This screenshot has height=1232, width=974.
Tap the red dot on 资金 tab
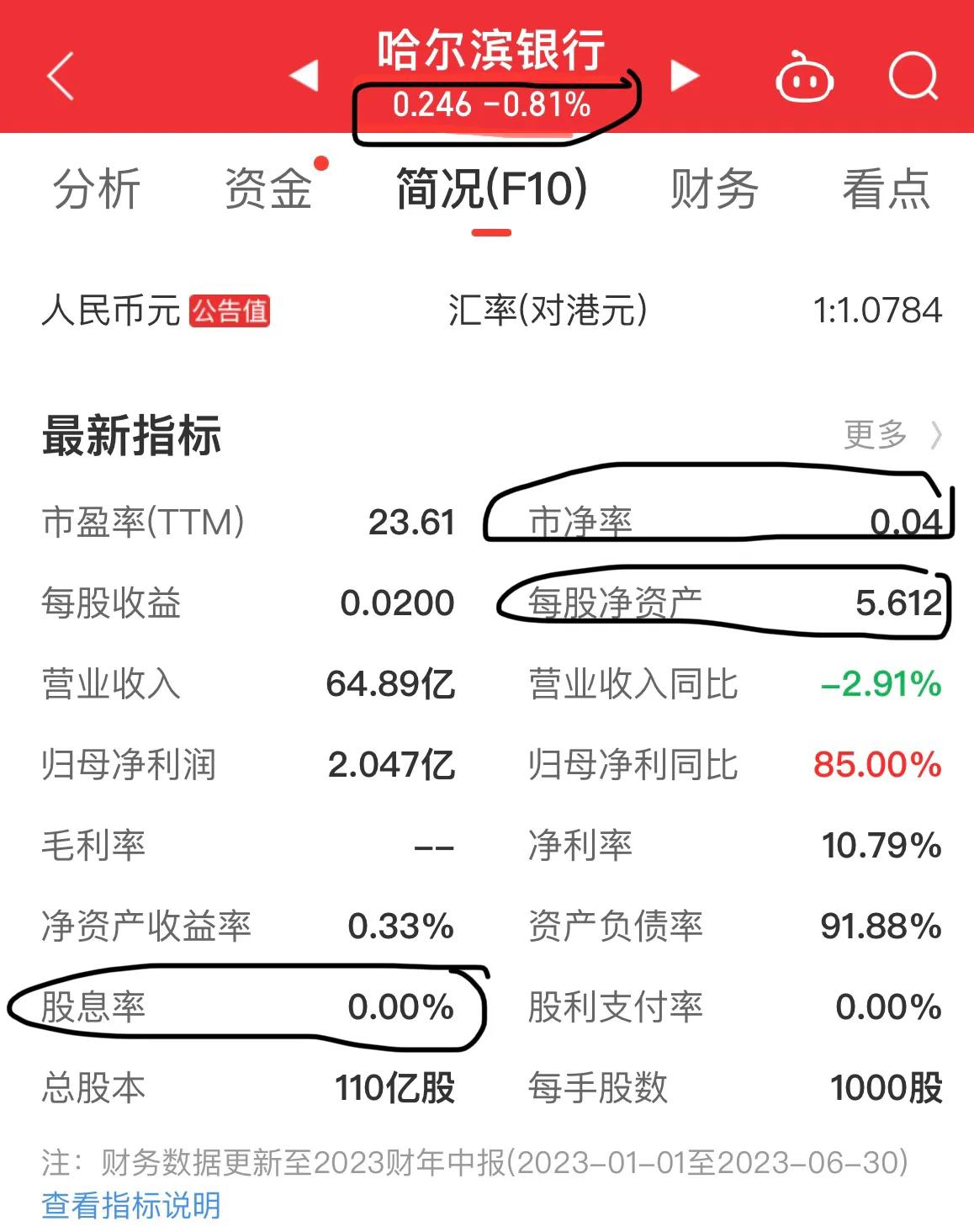[320, 162]
